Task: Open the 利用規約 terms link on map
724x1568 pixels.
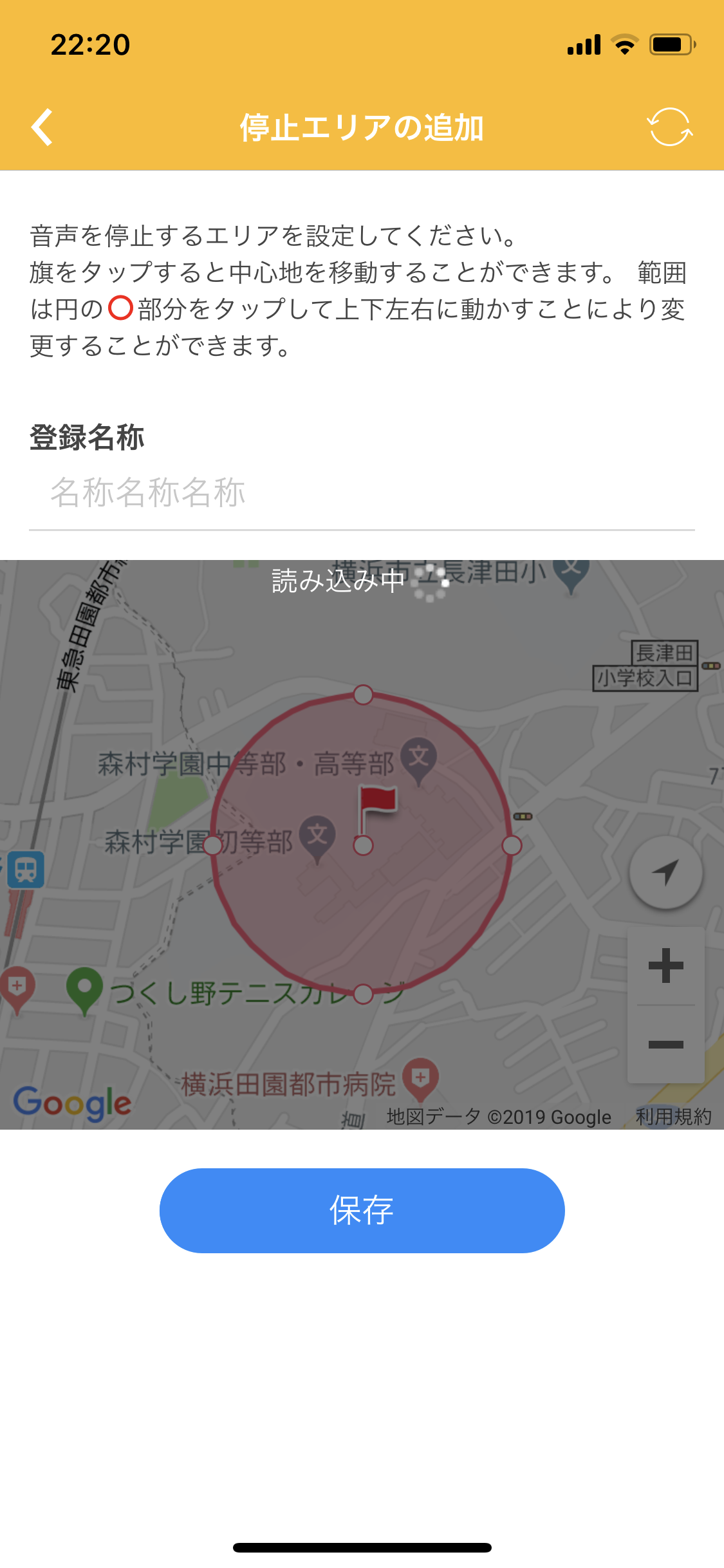Action: click(x=673, y=1116)
